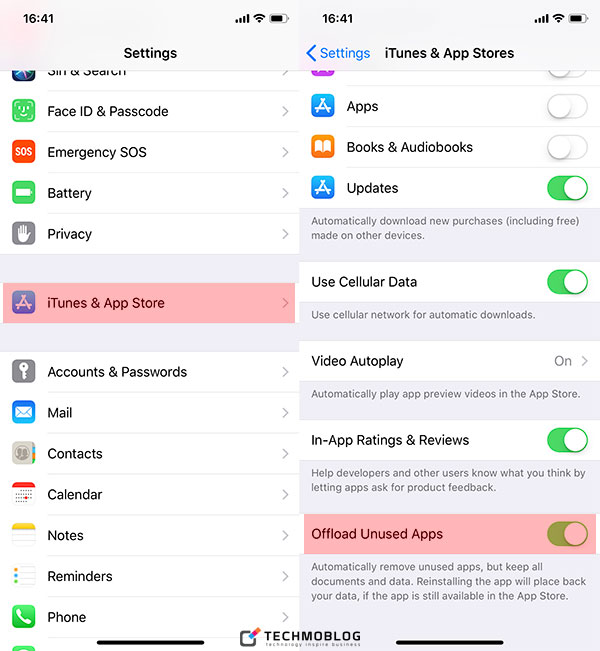
Task: Open iTunes & App Store settings
Action: [x=150, y=303]
